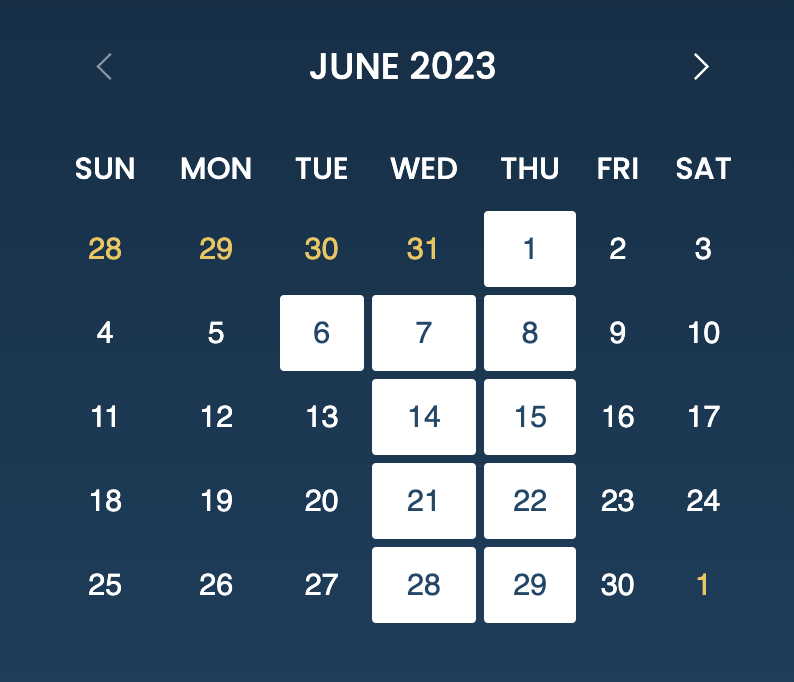Select June 2

617,249
